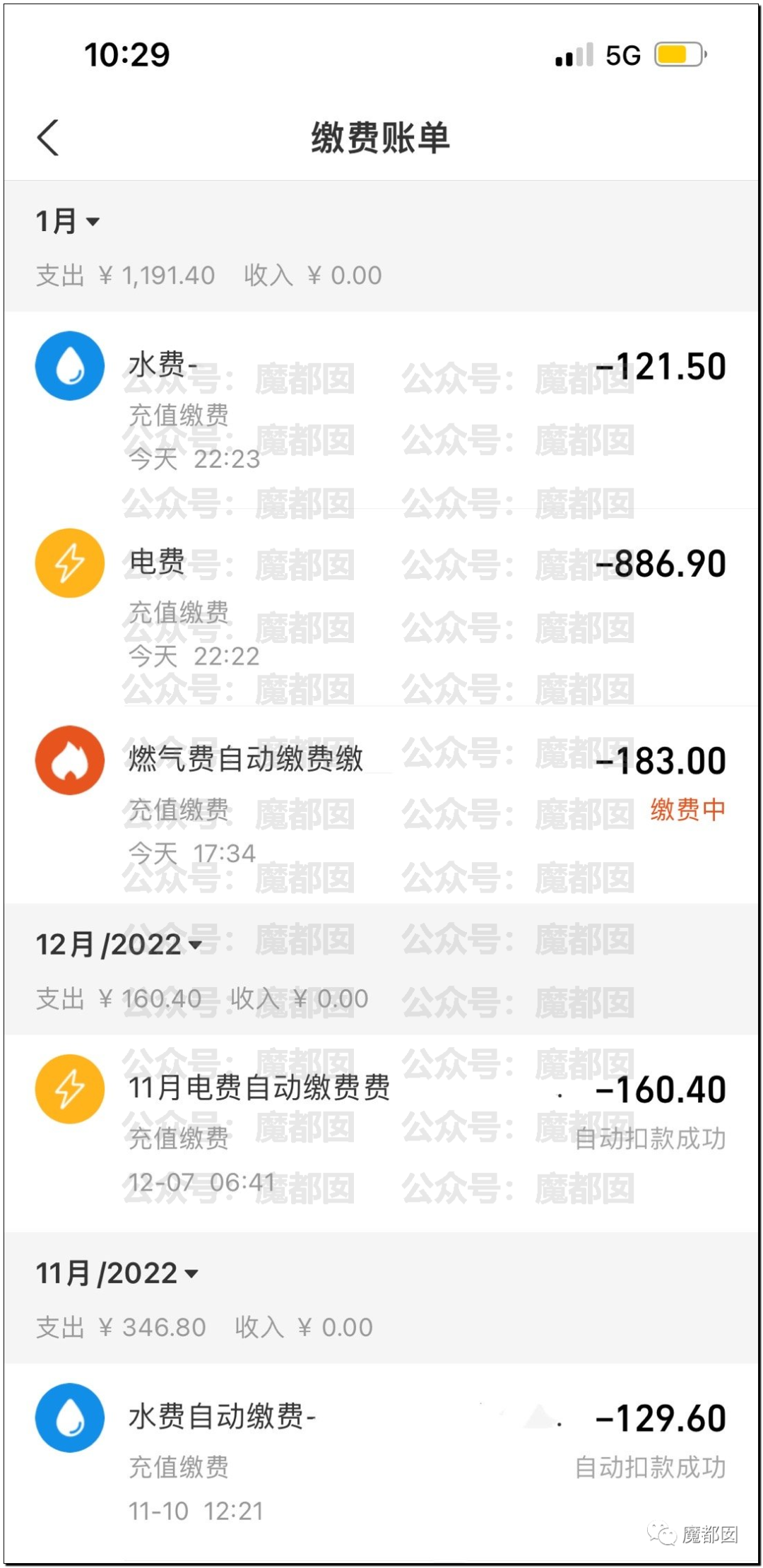Viewport: 763px width, 1568px height.
Task: Open the 燃气费自动缴费 -183.00 record
Action: coord(381,804)
